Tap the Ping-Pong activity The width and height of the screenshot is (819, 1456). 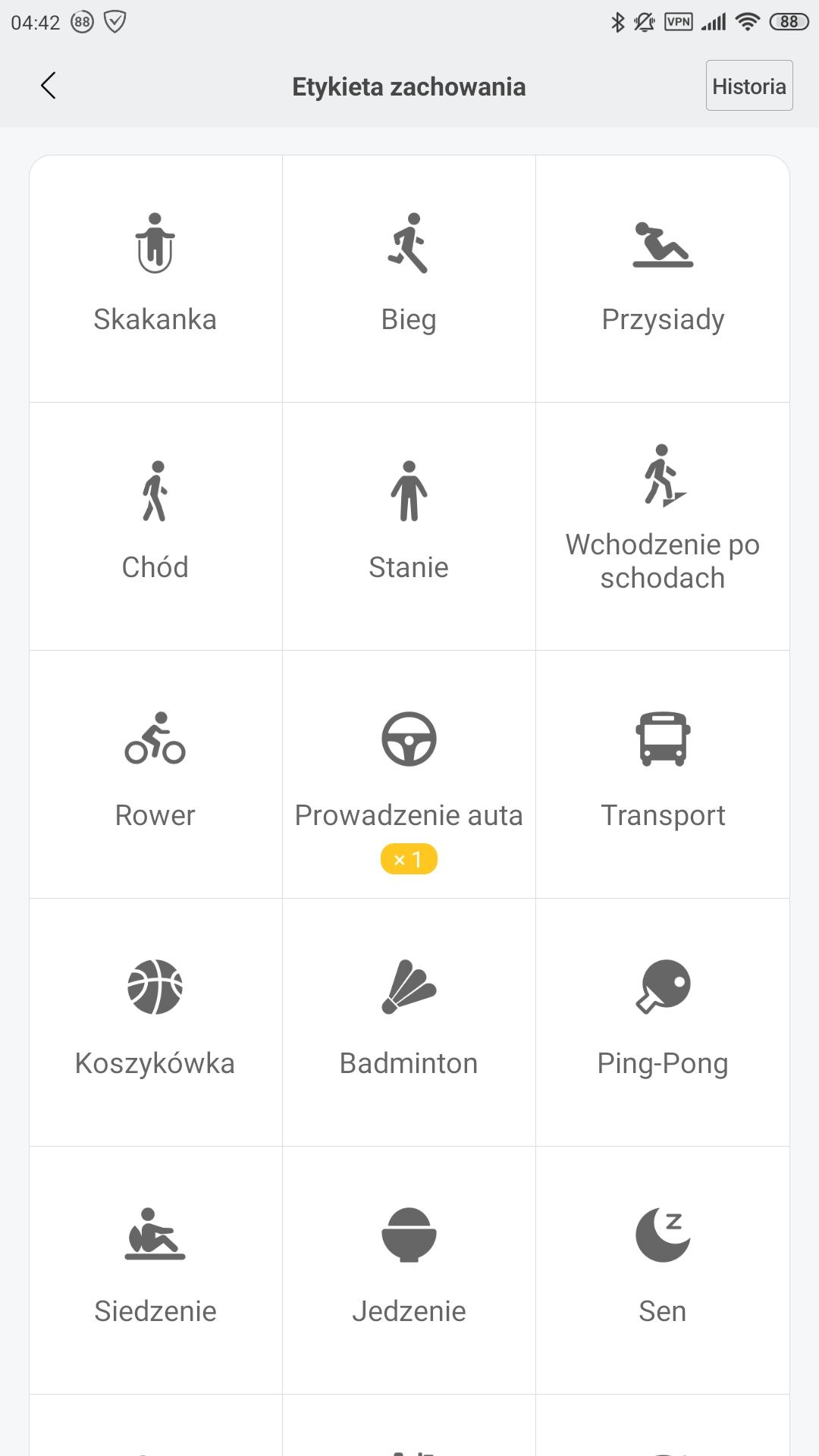point(663,1021)
